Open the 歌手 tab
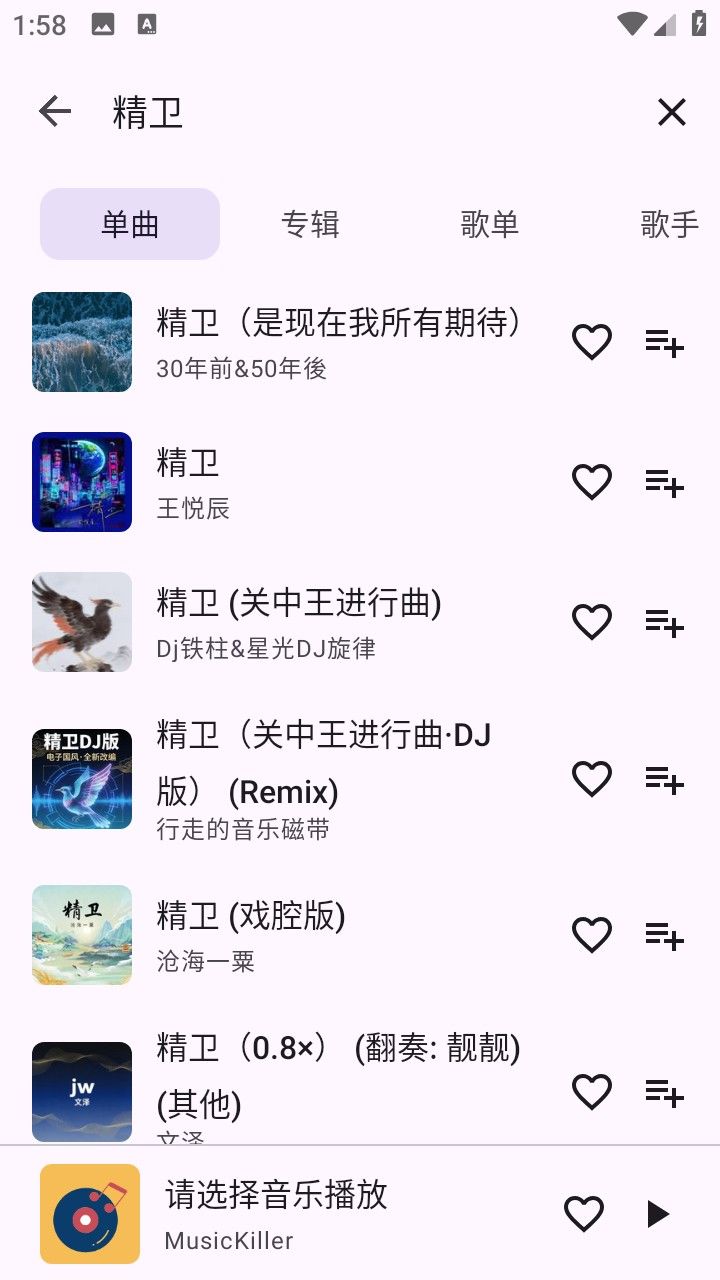The height and width of the screenshot is (1280, 720). tap(670, 224)
